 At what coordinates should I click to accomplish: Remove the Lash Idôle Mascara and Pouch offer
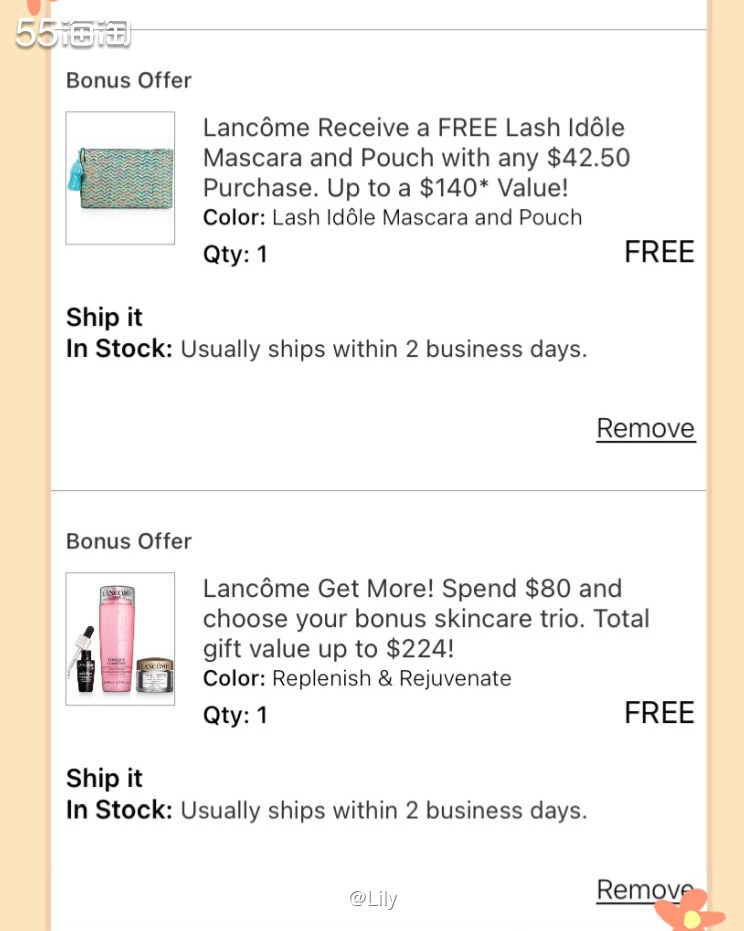pos(645,428)
